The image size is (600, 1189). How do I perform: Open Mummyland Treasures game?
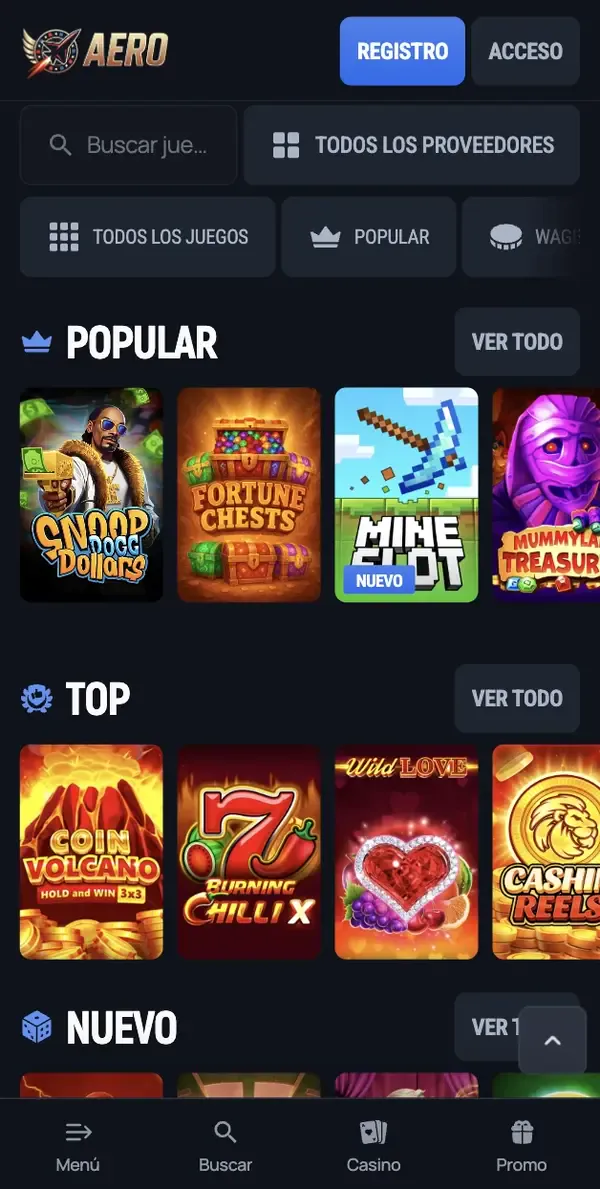545,495
